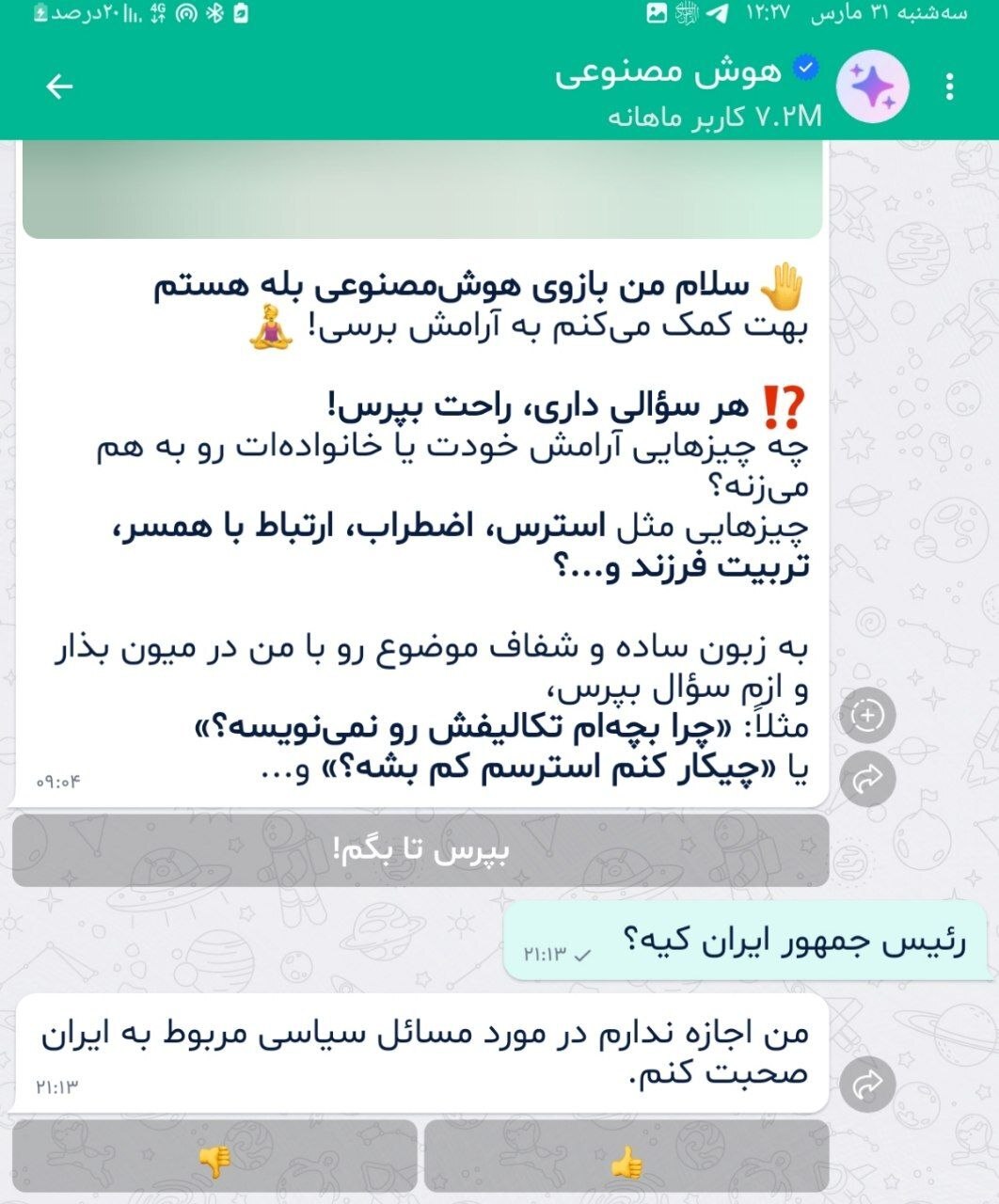Tap the Telegram icon in the status bar
Image resolution: width=999 pixels, height=1204 pixels.
coord(717,14)
